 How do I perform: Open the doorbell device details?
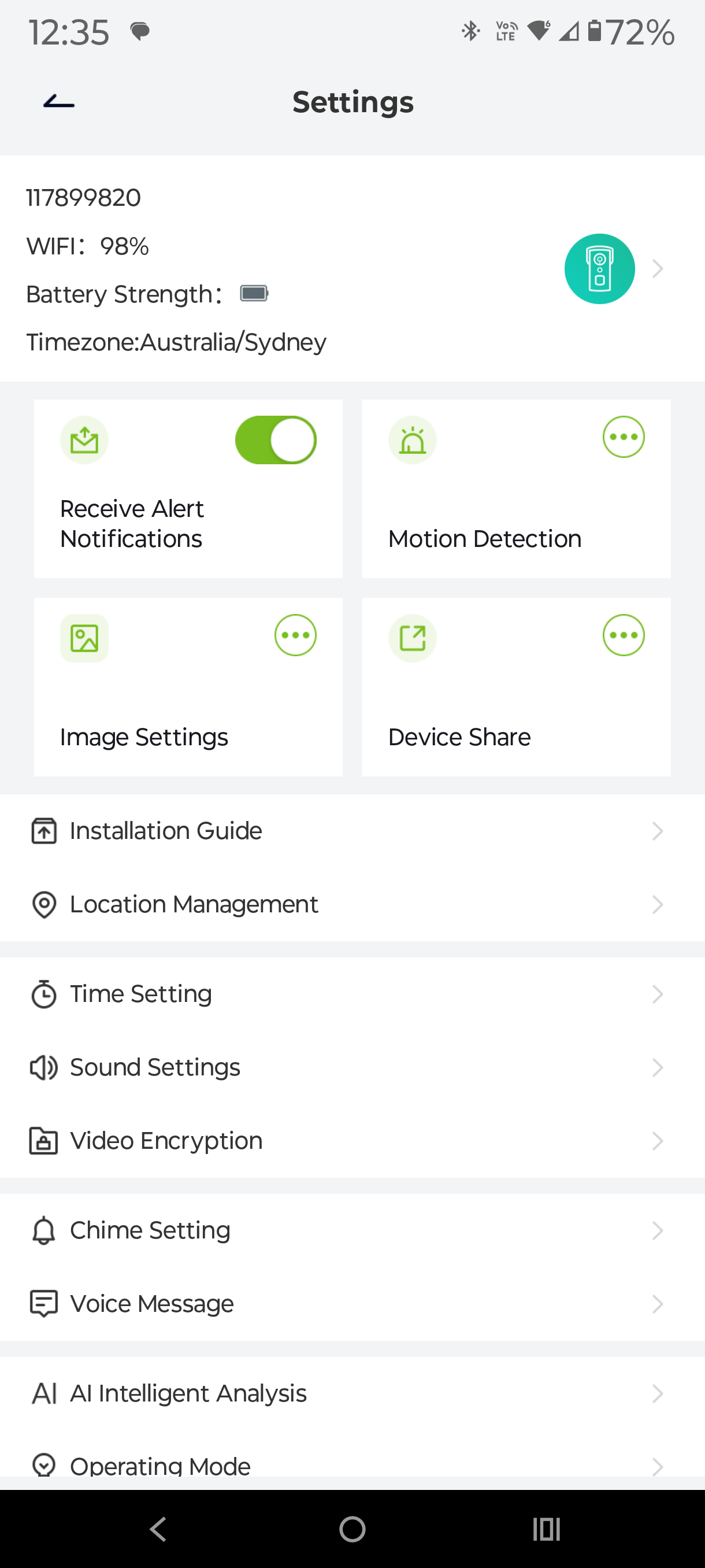599,268
